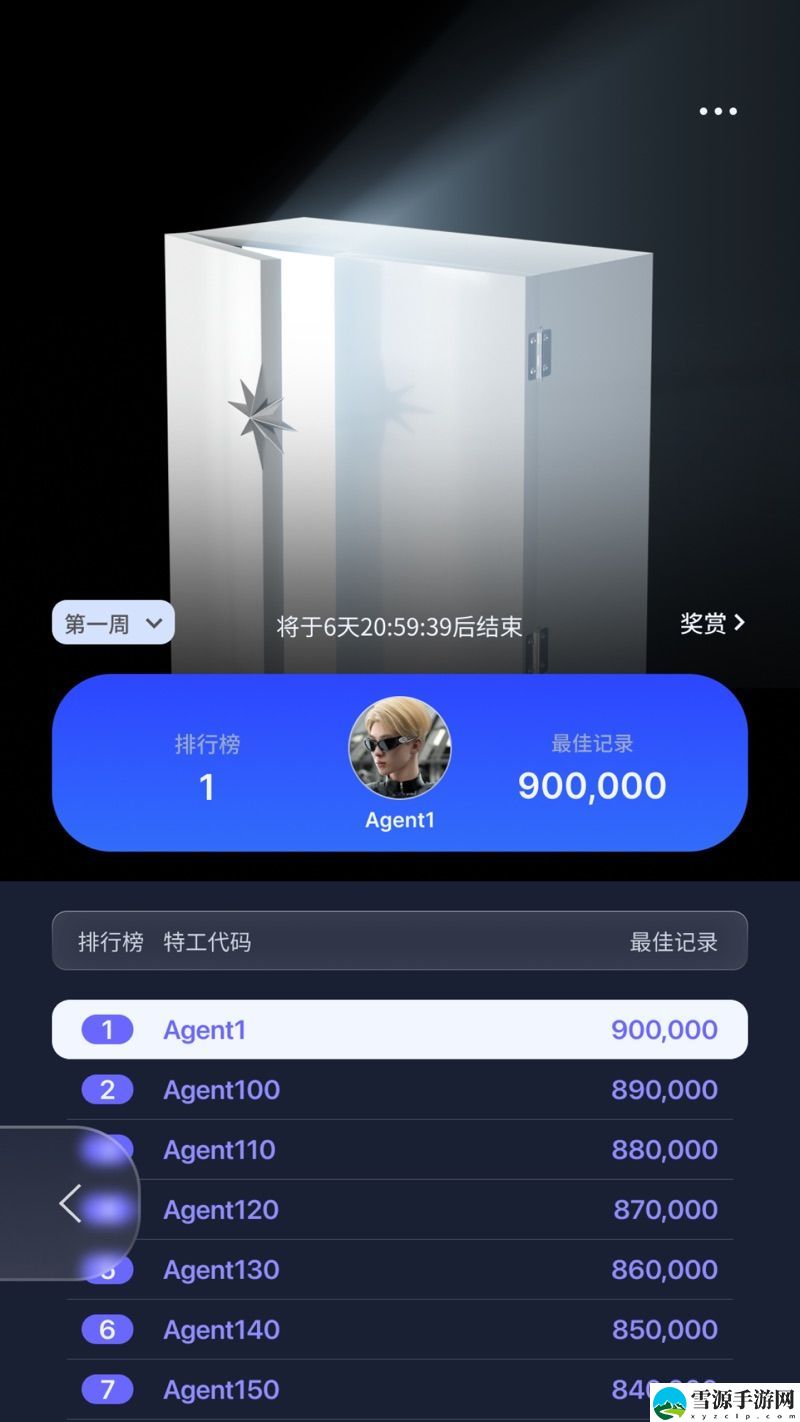Expand the 第一周 week dropdown

113,623
